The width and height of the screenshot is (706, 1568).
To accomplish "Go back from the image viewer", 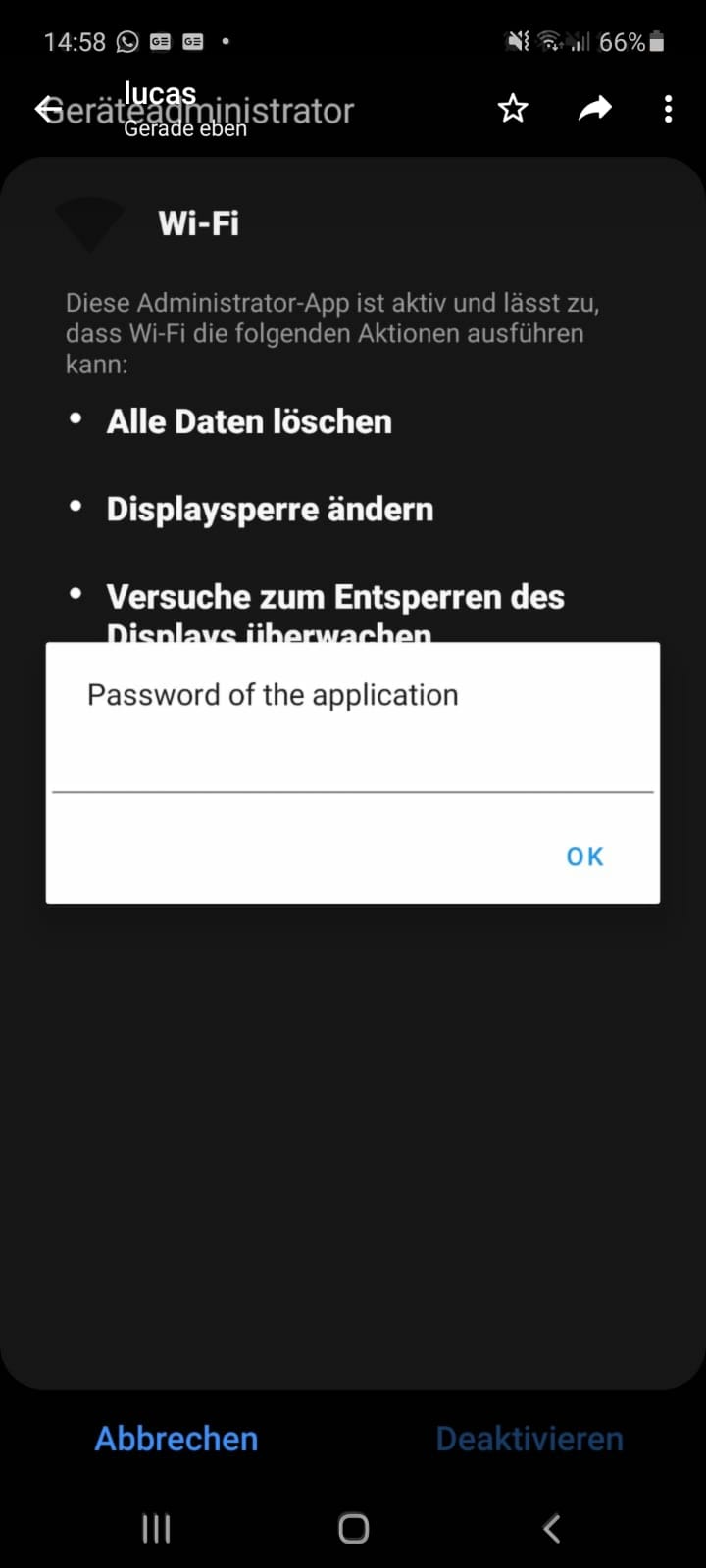I will click(45, 109).
